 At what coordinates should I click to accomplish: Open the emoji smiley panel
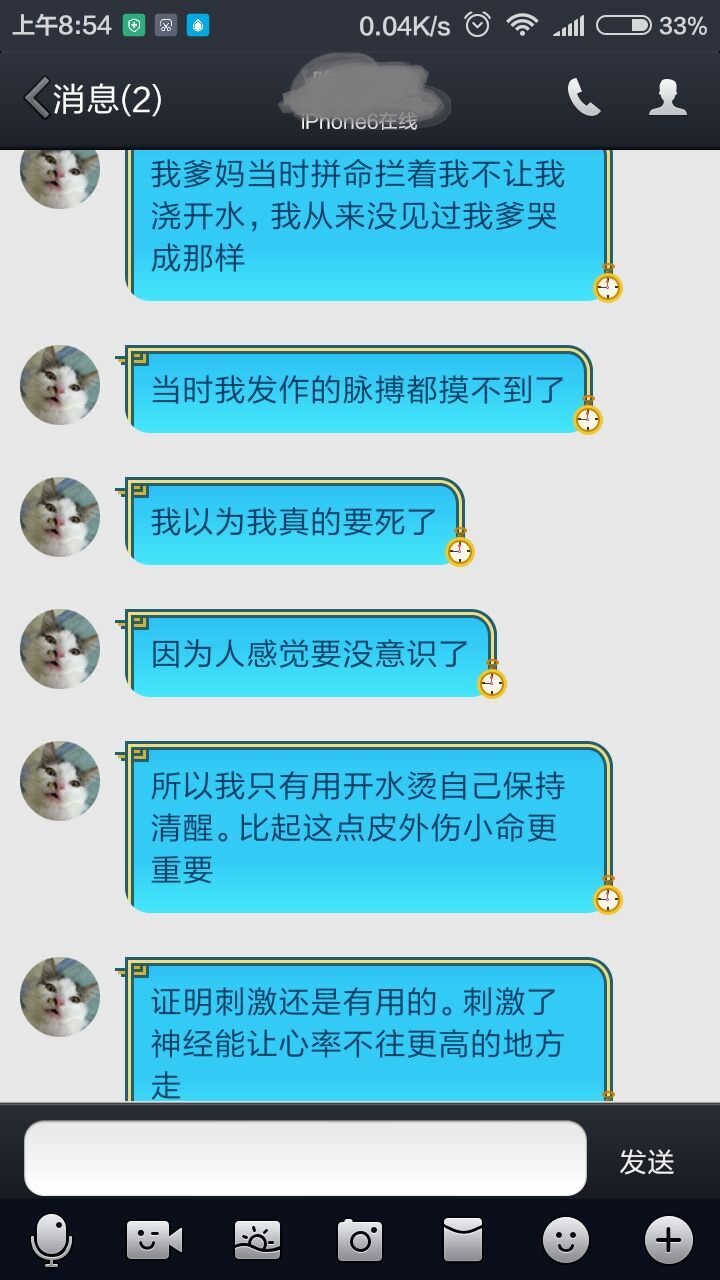[566, 1241]
